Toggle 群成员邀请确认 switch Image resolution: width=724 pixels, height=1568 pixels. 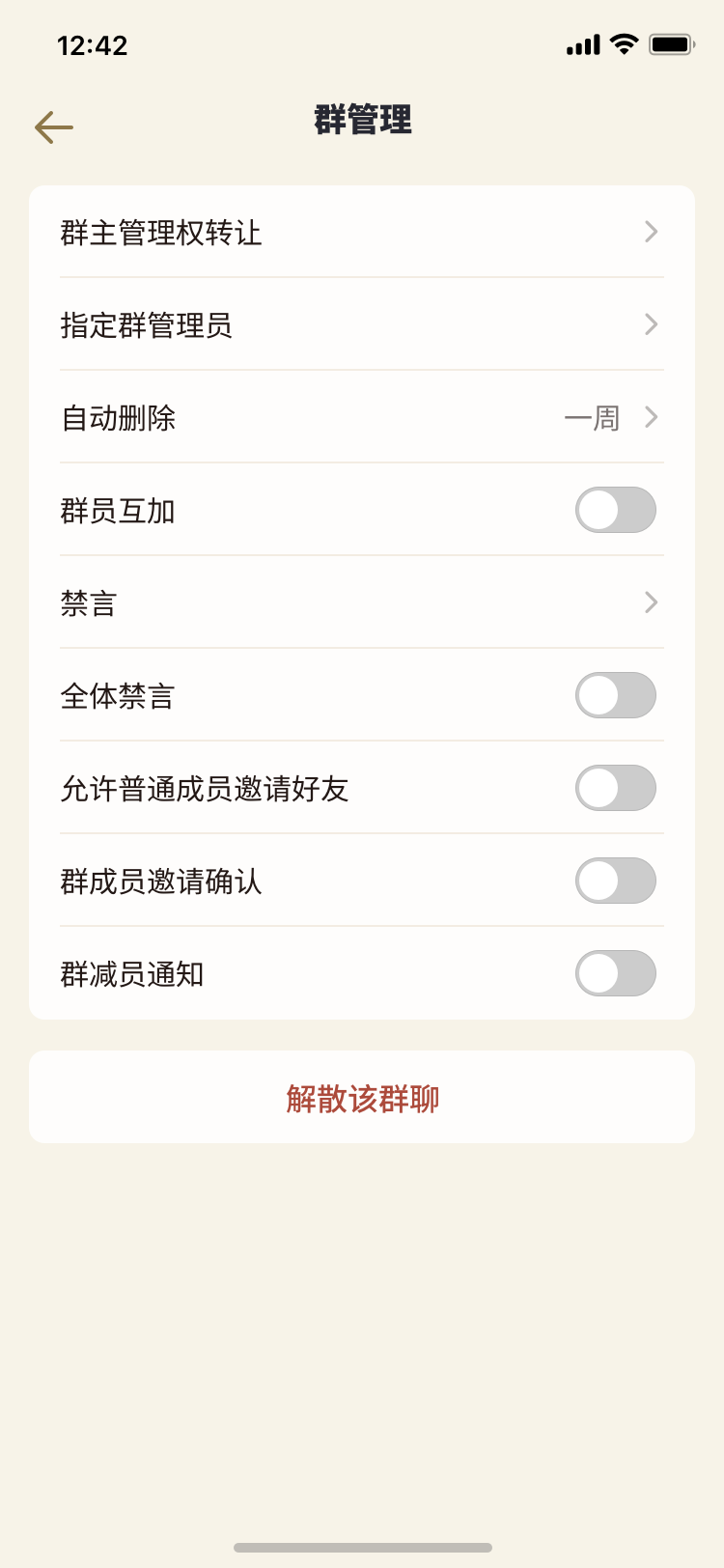point(616,881)
